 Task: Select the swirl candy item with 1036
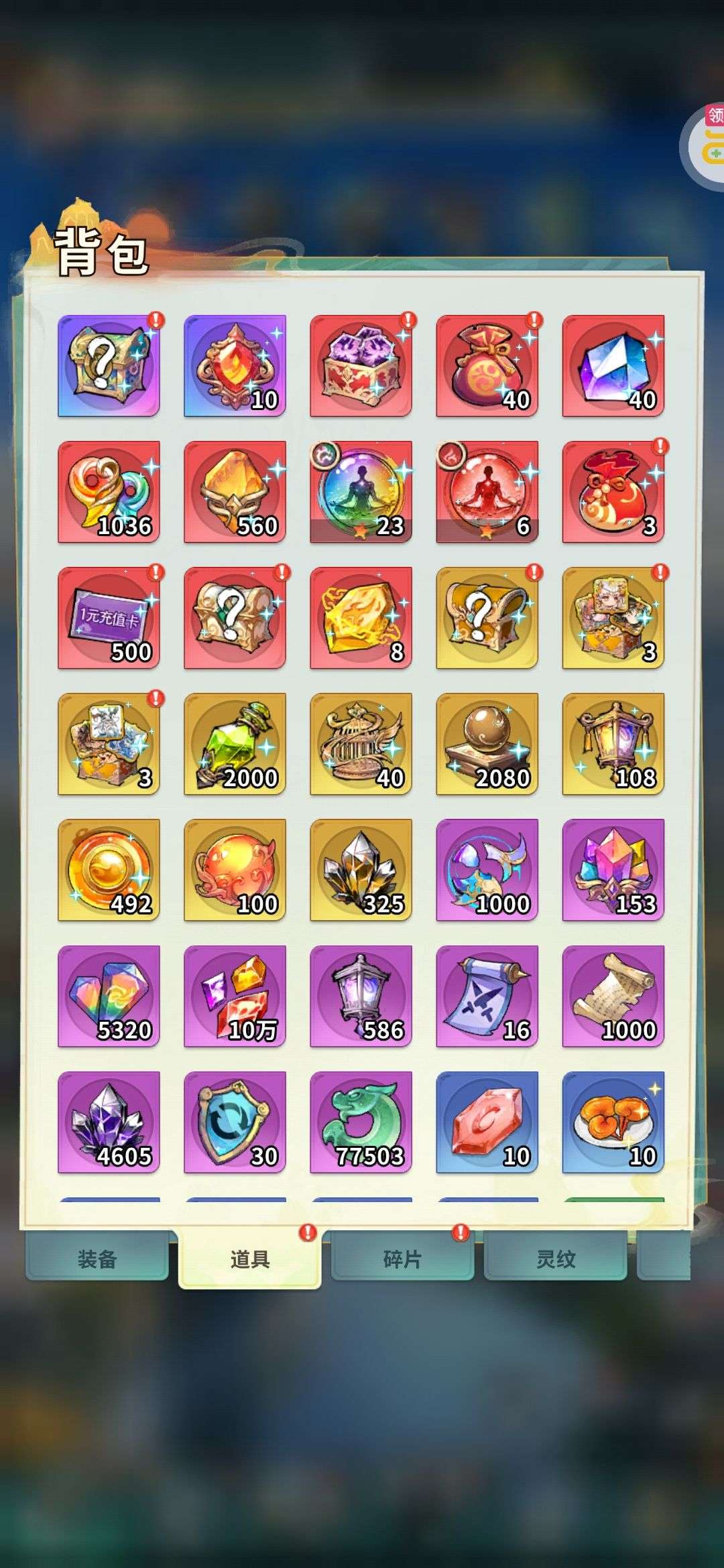click(x=109, y=492)
